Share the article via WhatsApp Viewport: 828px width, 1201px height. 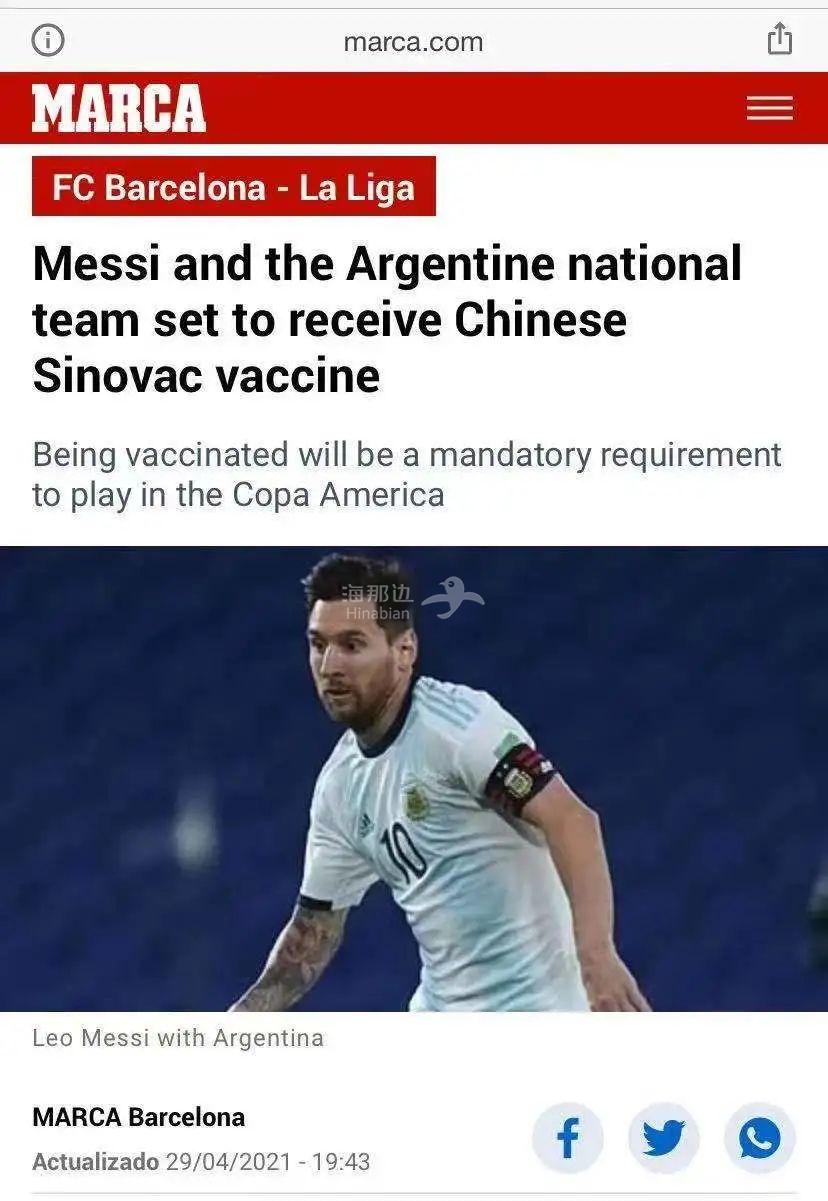point(760,1136)
